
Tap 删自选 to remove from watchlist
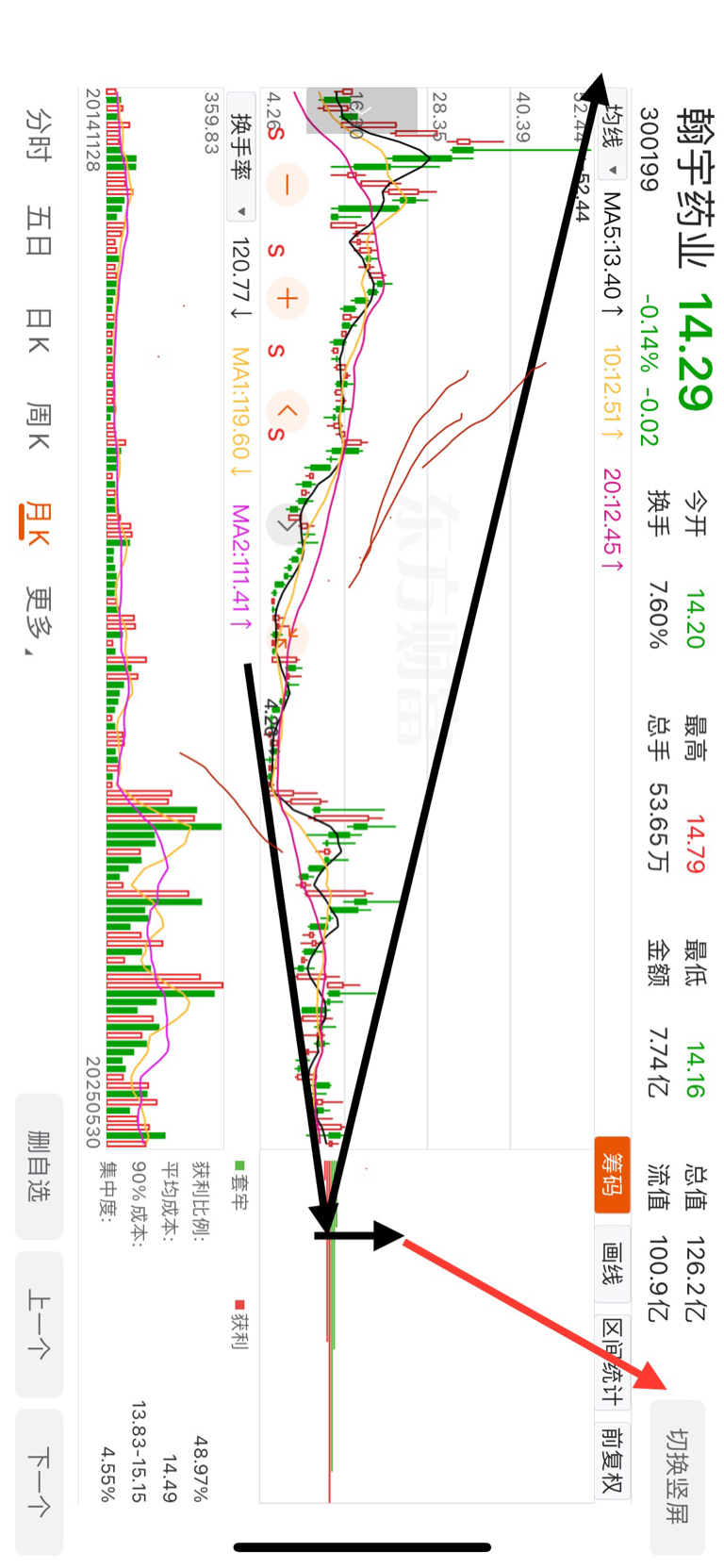(x=40, y=1166)
